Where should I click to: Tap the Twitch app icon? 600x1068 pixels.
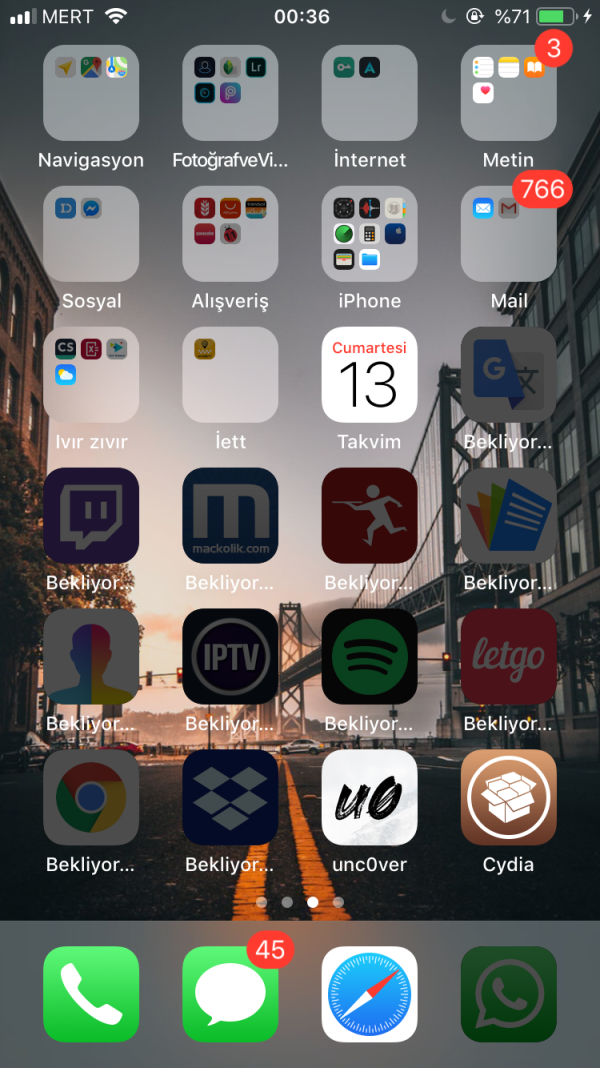click(91, 516)
